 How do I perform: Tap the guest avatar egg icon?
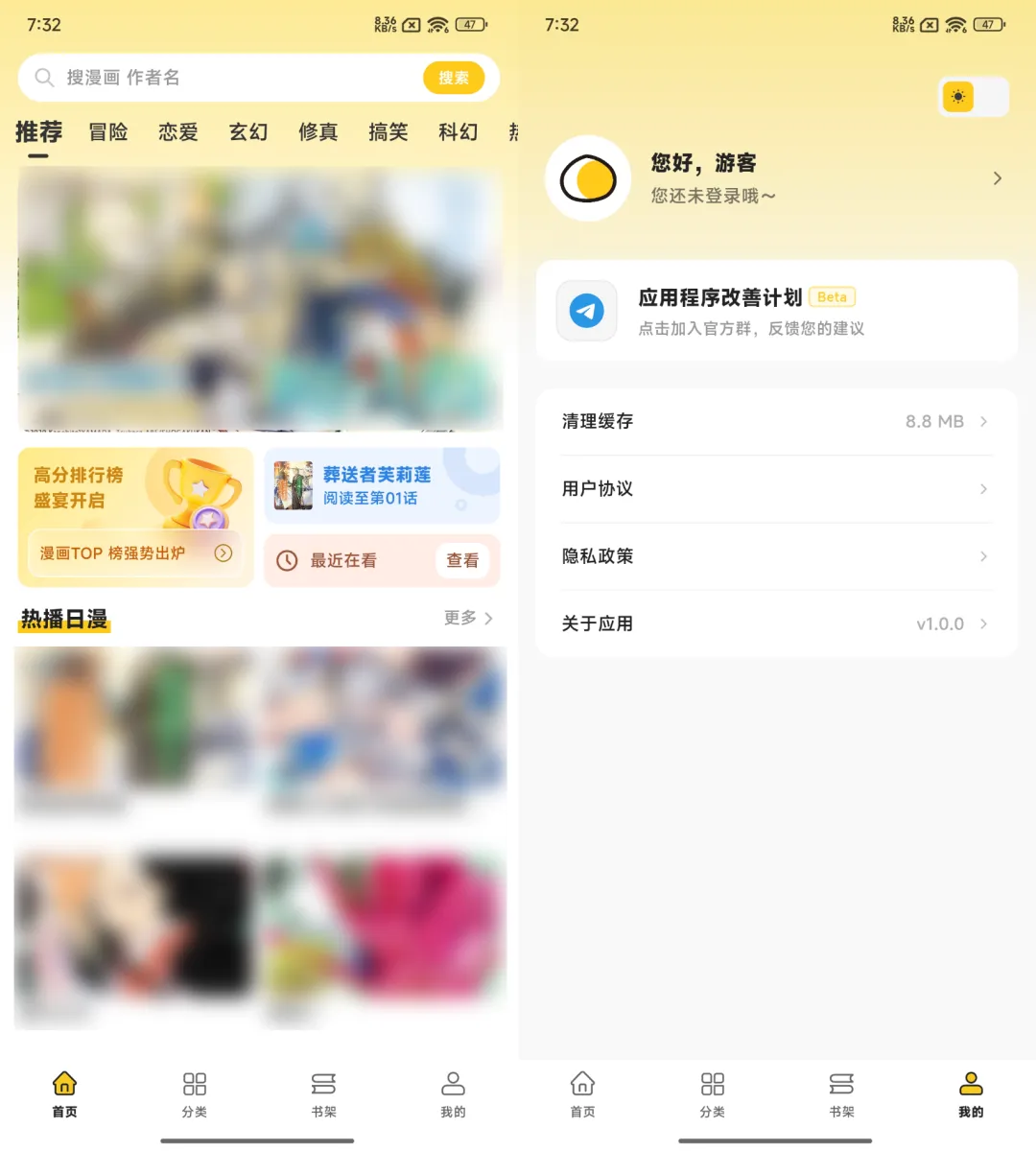(x=587, y=178)
